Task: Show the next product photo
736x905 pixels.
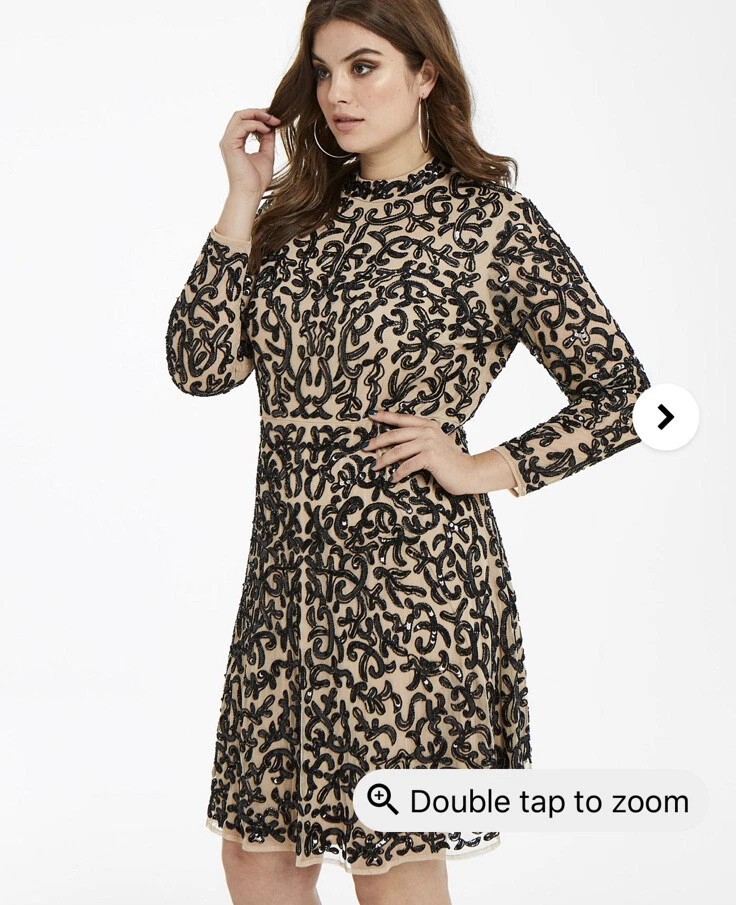Action: pyautogui.click(x=666, y=417)
